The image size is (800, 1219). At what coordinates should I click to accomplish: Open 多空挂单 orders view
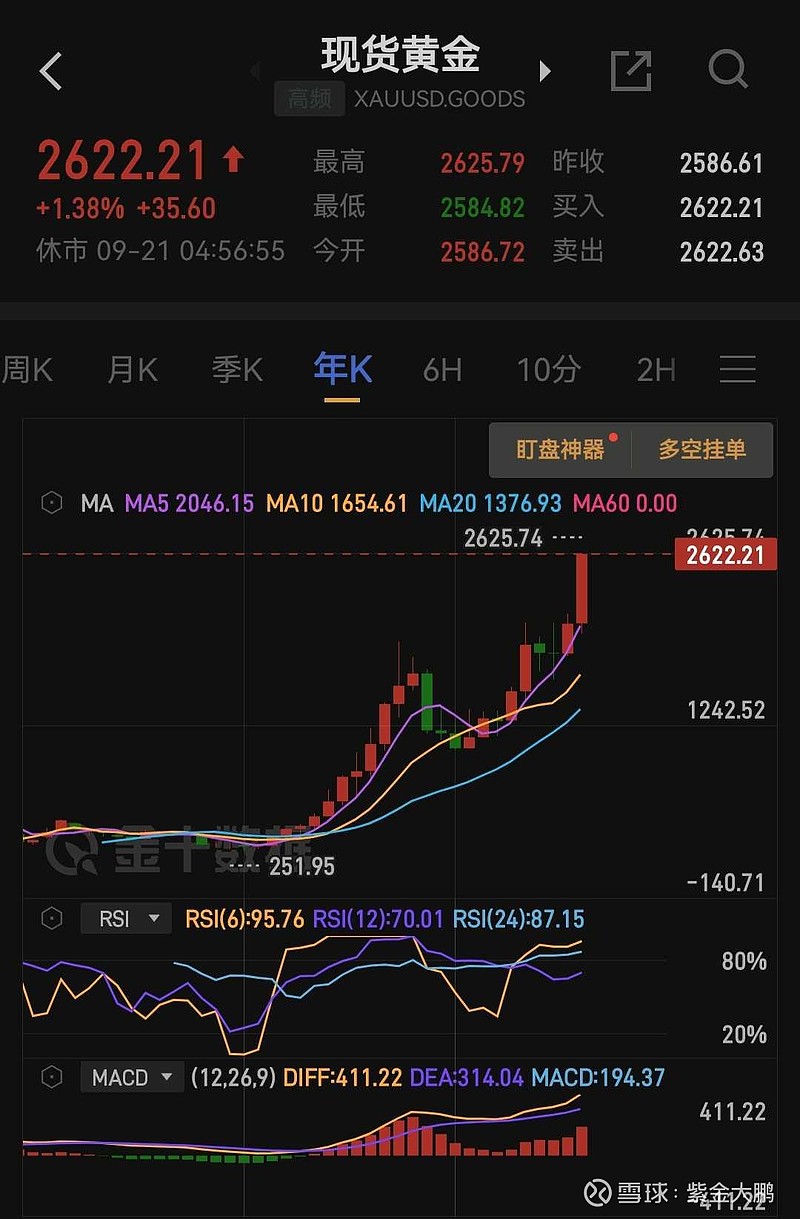(x=702, y=450)
